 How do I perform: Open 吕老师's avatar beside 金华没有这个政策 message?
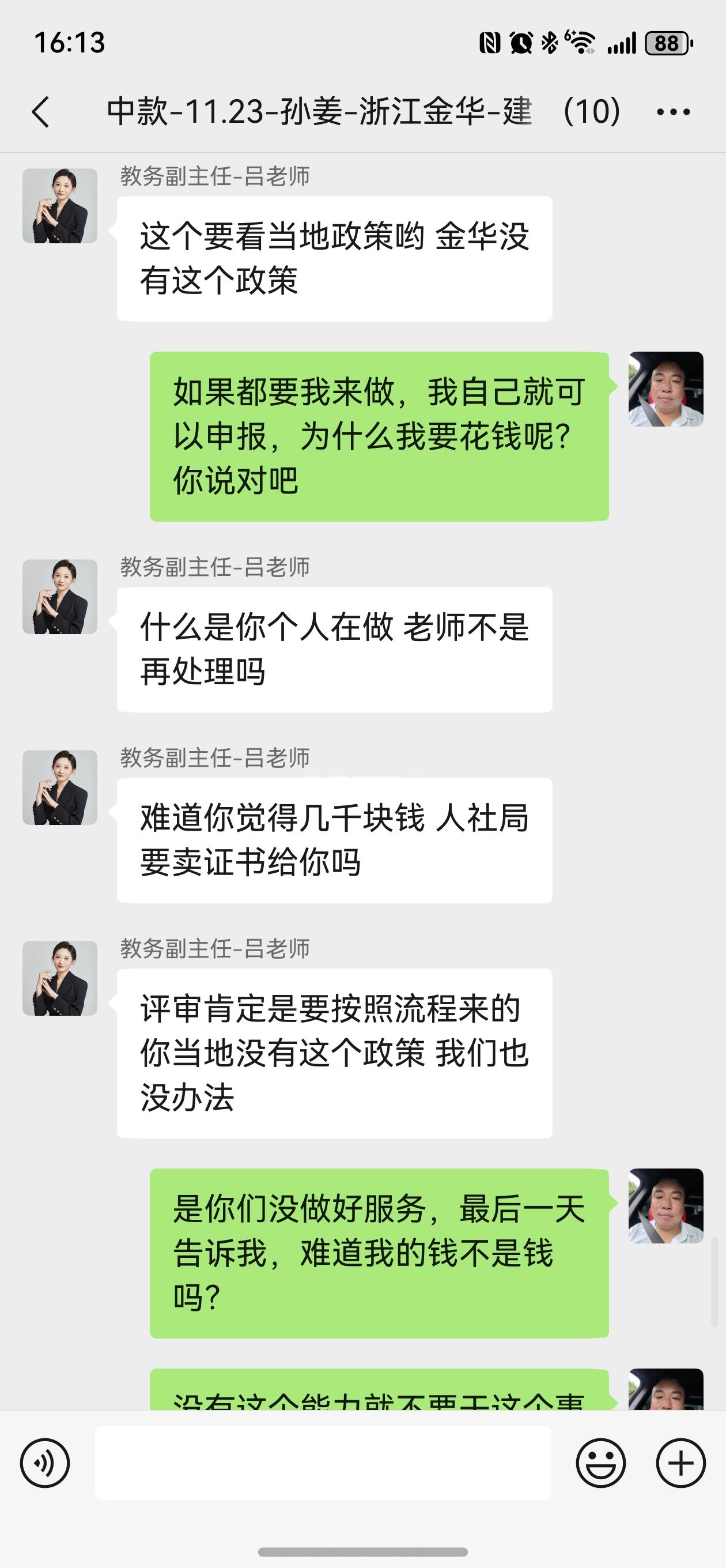point(60,206)
